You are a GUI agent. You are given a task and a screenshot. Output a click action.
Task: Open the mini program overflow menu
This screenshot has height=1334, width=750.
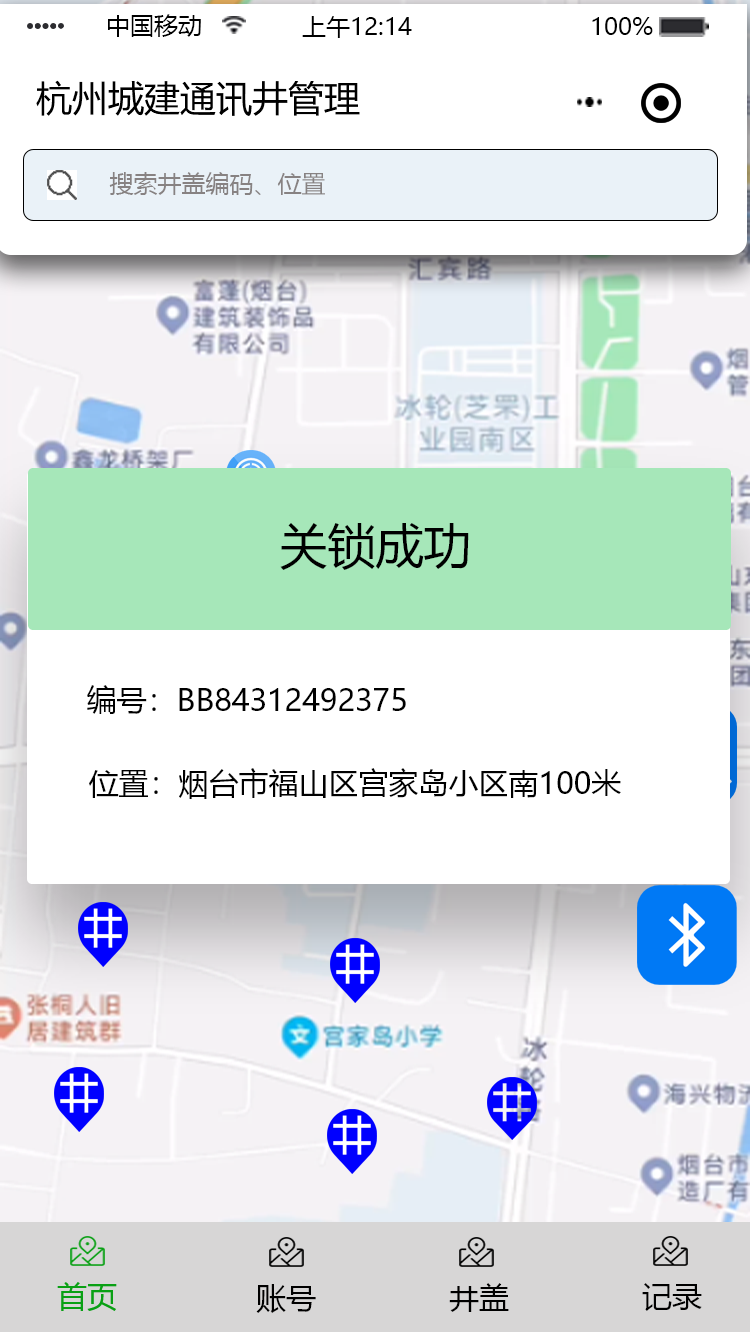tap(590, 102)
